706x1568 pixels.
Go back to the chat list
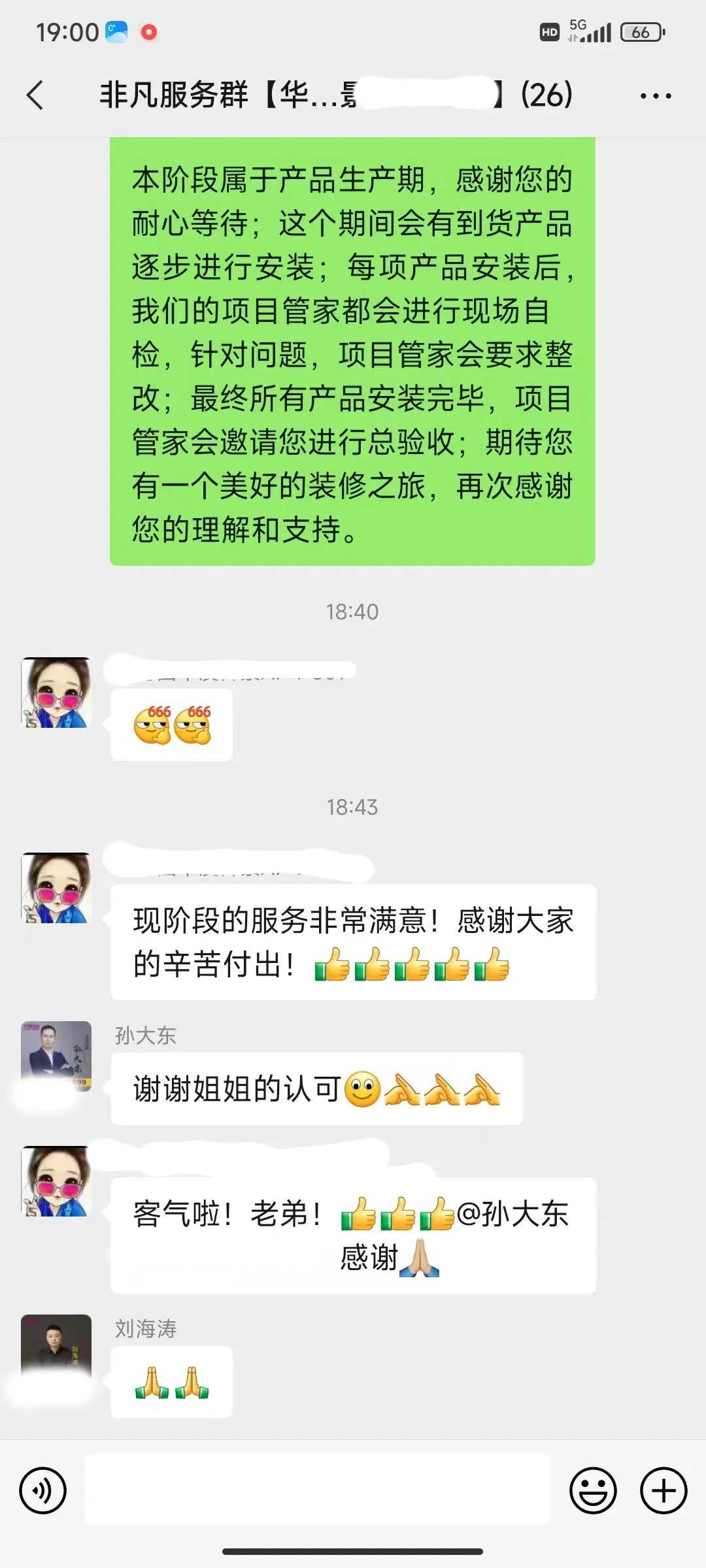click(36, 95)
